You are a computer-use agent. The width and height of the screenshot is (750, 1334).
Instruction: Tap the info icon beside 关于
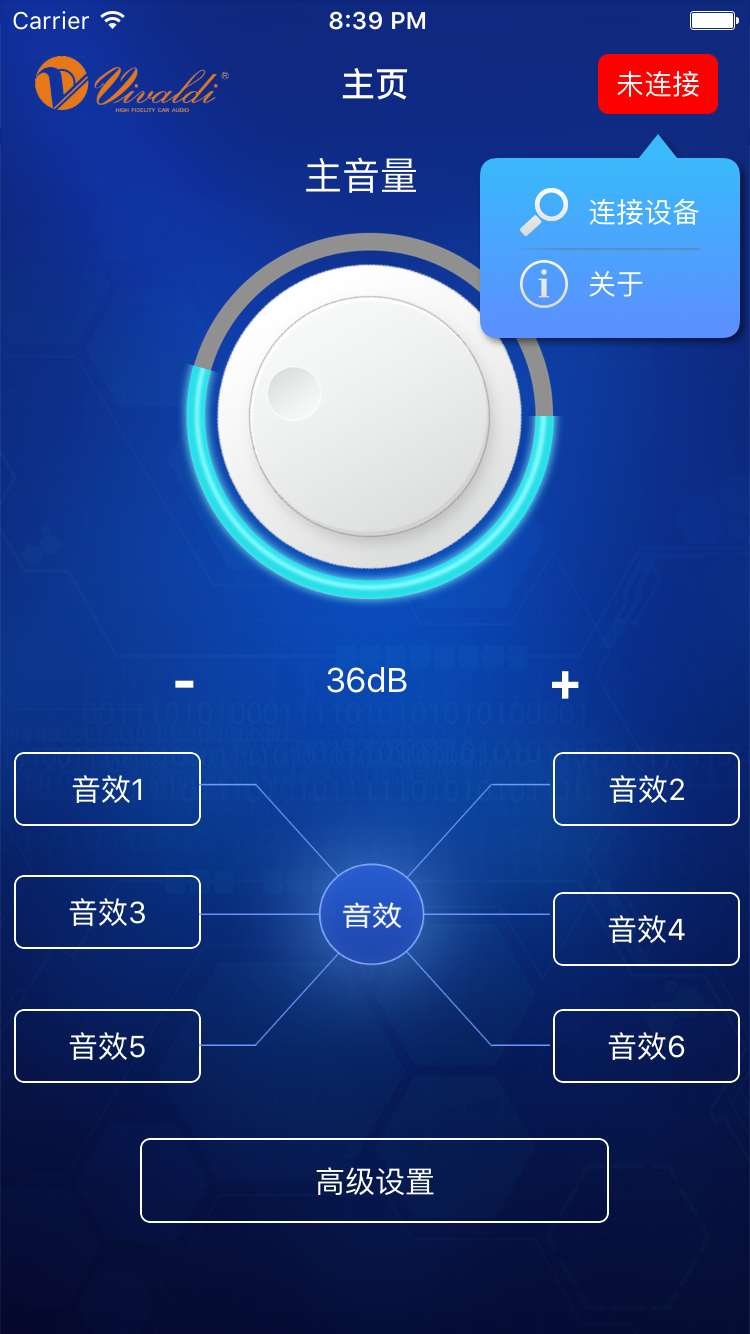tap(543, 283)
